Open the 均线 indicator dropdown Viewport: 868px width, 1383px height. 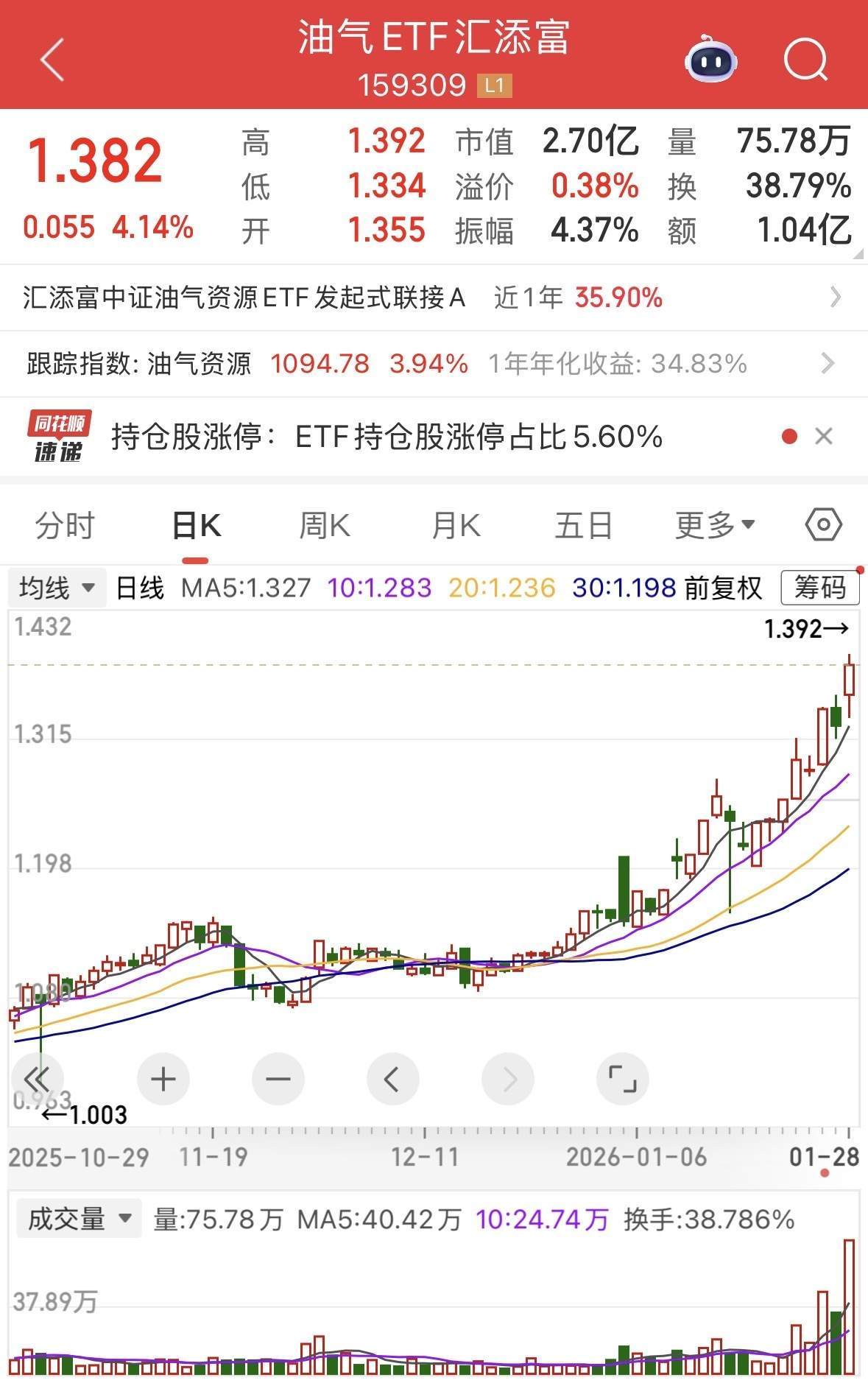57,588
